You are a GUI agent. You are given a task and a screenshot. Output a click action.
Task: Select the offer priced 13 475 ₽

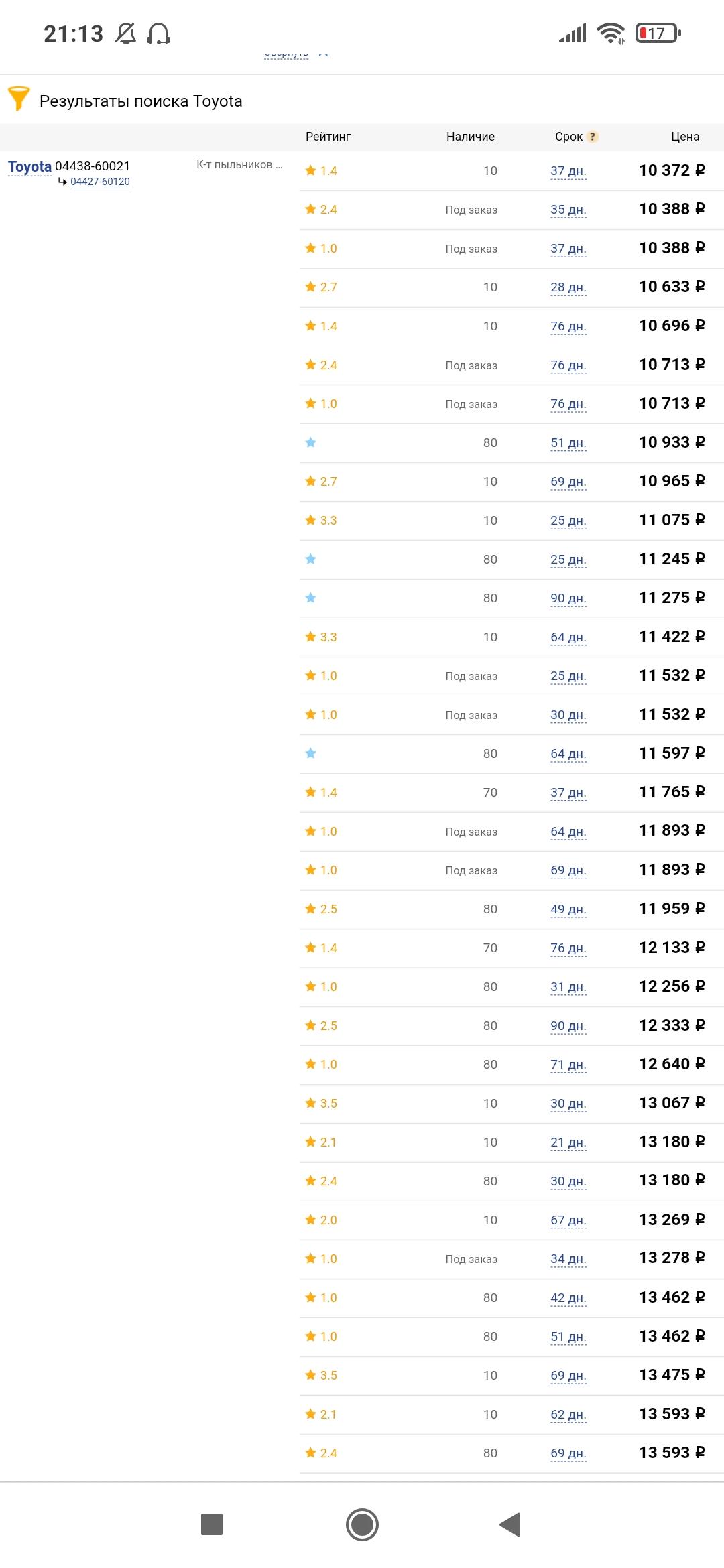pos(671,1375)
